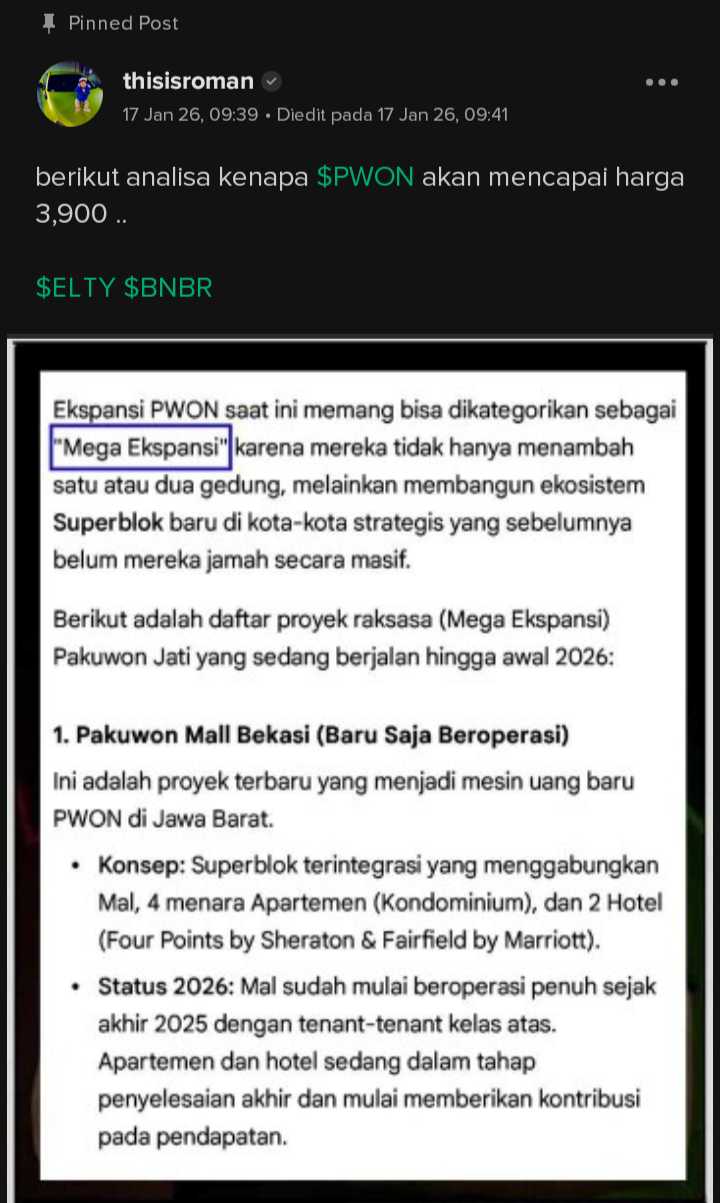
Task: View the thisisroman username profile
Action: [x=190, y=81]
